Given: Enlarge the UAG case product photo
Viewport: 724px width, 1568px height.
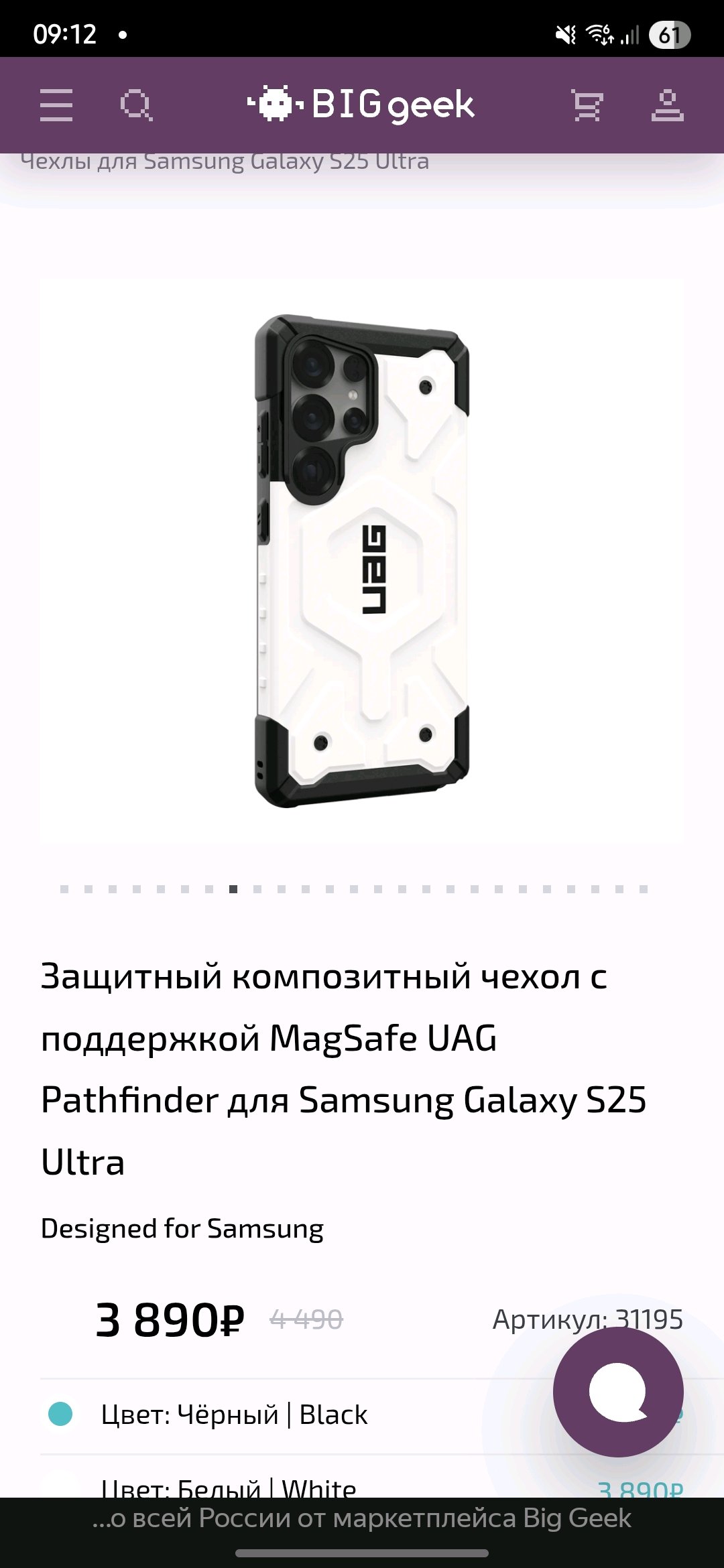Looking at the screenshot, I should point(362,560).
